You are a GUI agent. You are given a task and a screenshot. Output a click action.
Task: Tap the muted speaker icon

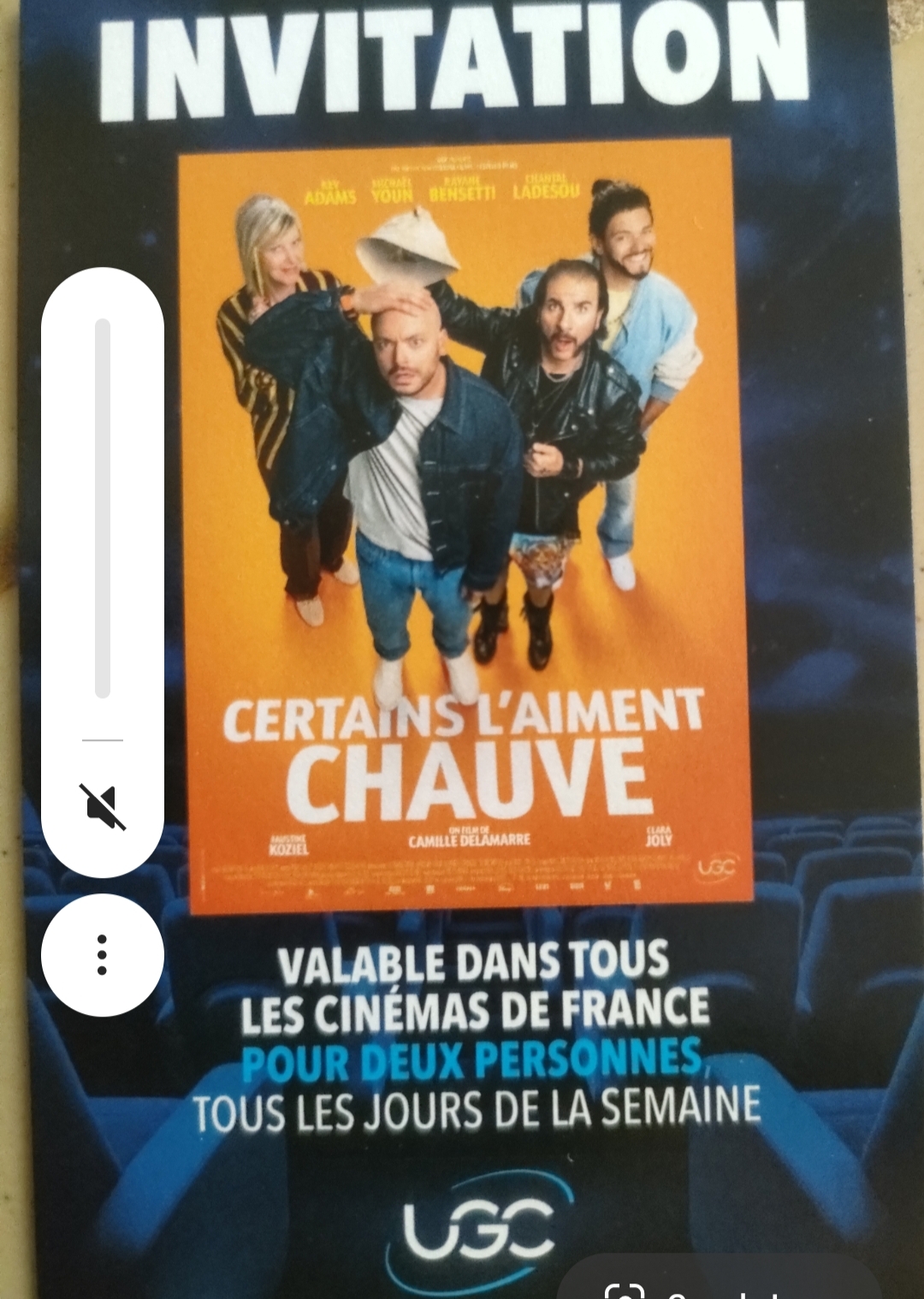pos(103,806)
